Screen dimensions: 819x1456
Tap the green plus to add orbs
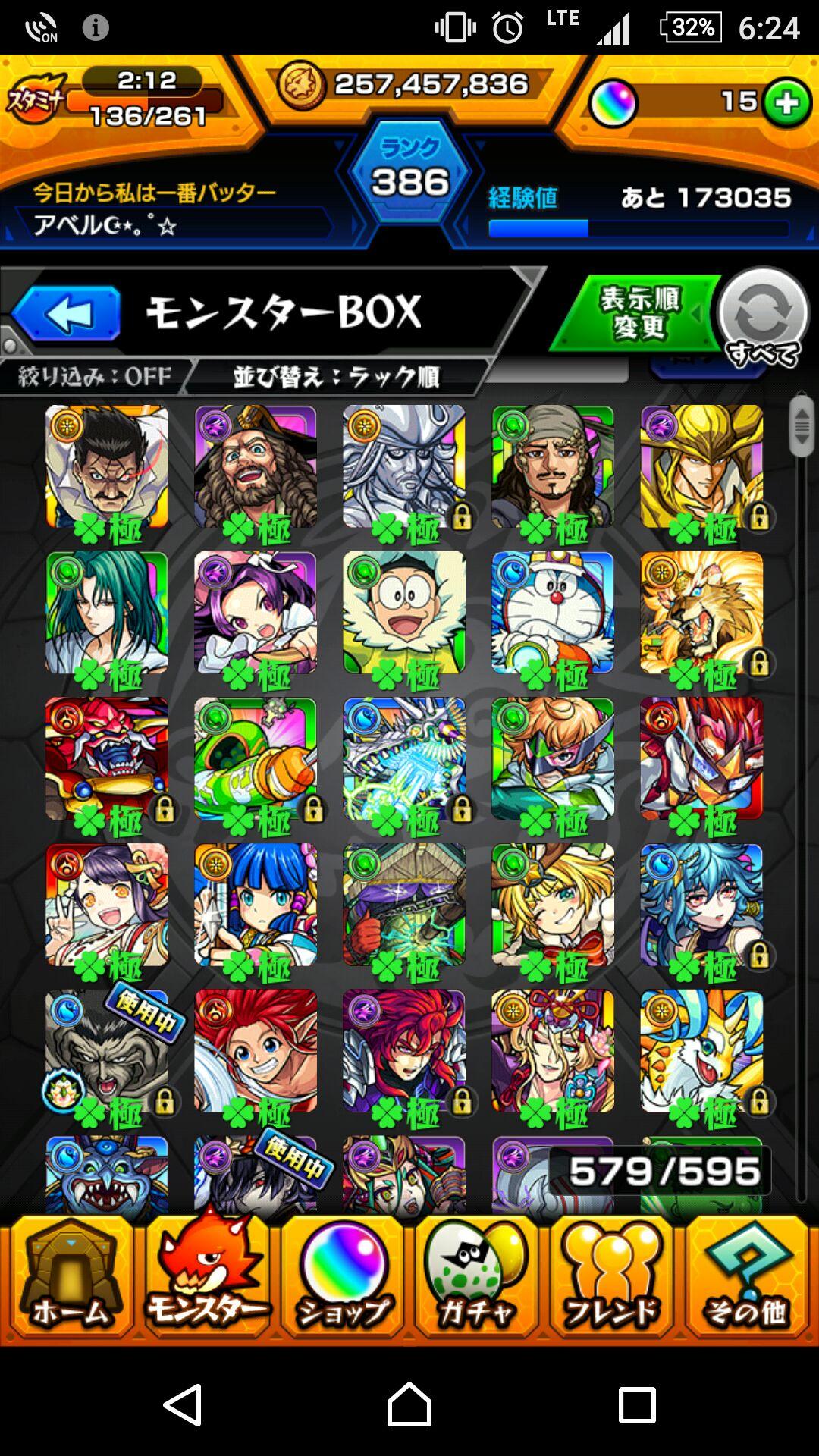click(786, 102)
